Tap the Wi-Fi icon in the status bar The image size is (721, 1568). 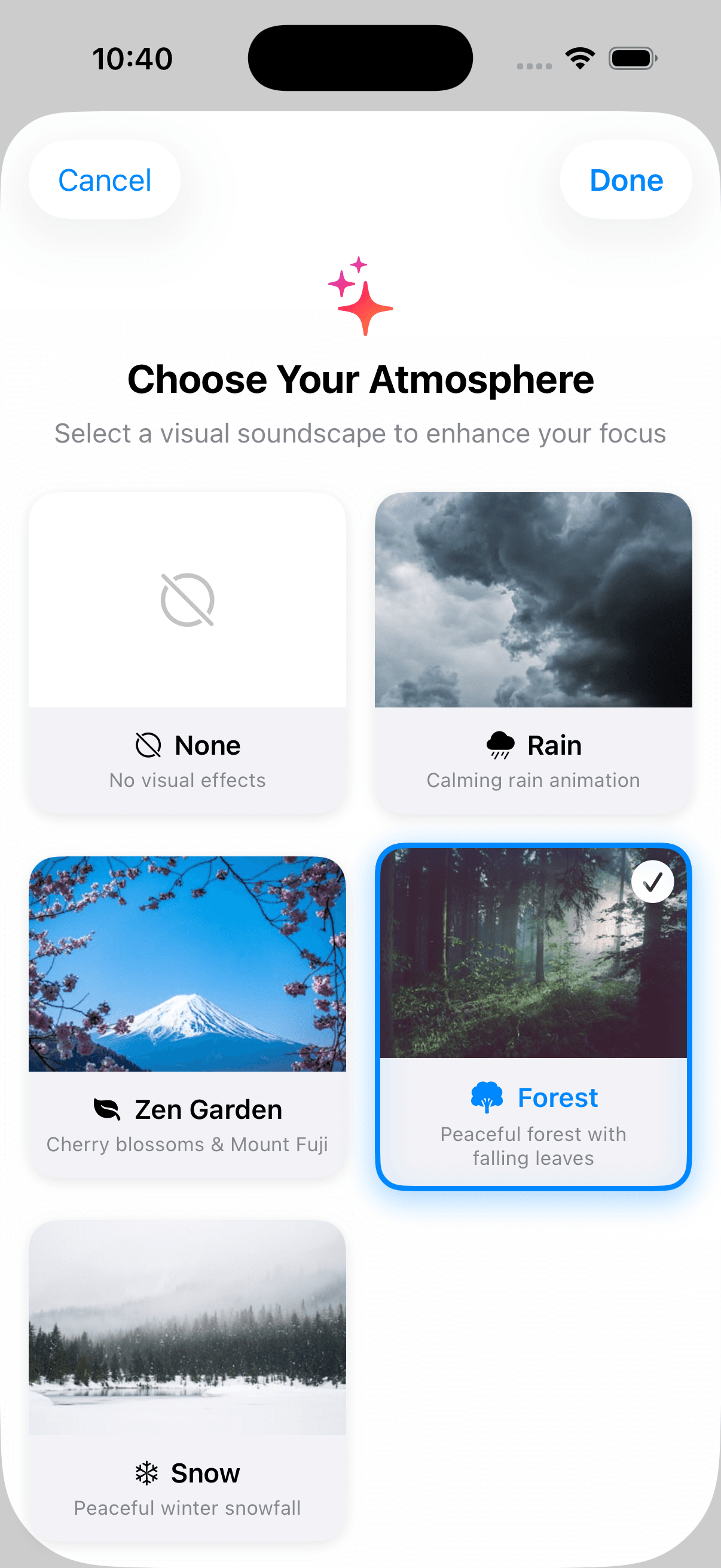click(x=579, y=57)
